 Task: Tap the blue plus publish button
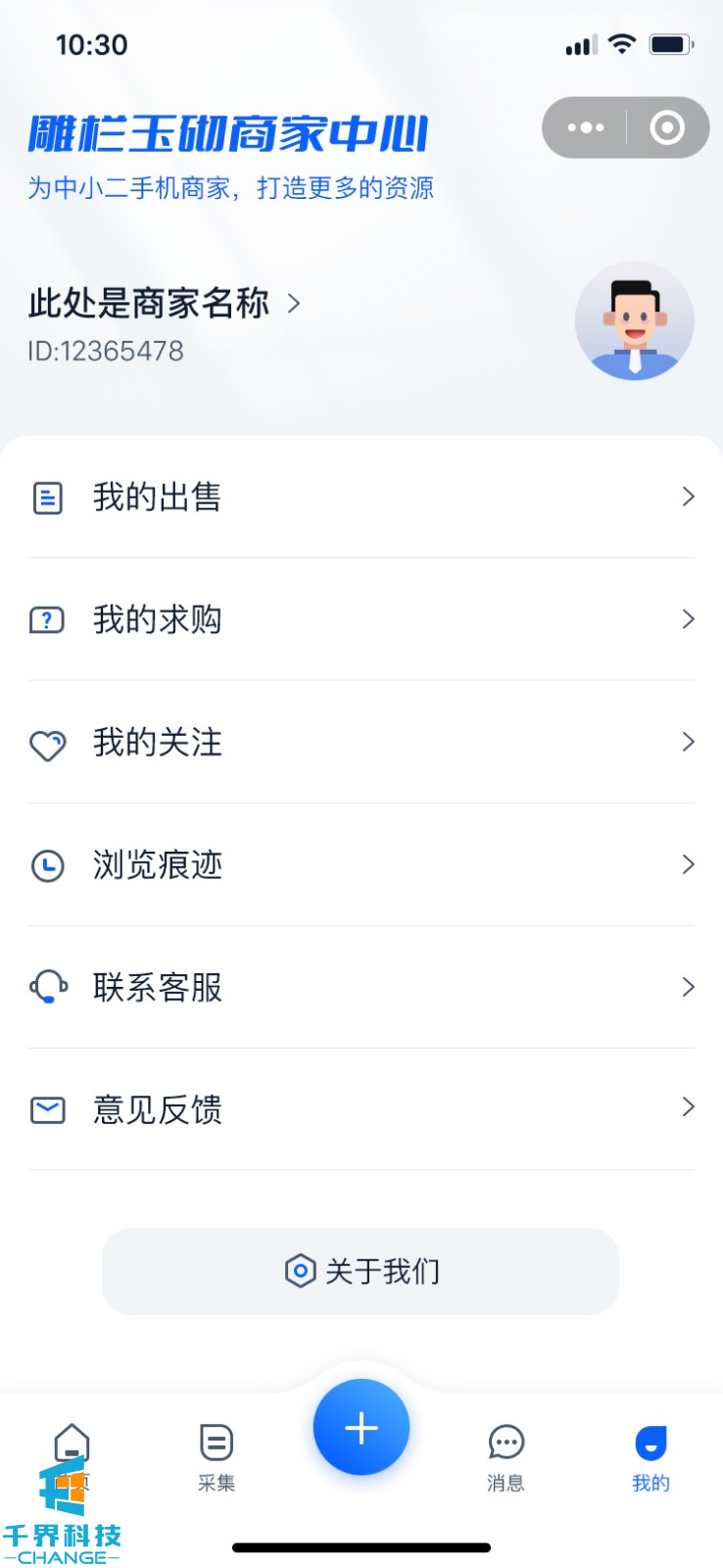coord(361,1427)
